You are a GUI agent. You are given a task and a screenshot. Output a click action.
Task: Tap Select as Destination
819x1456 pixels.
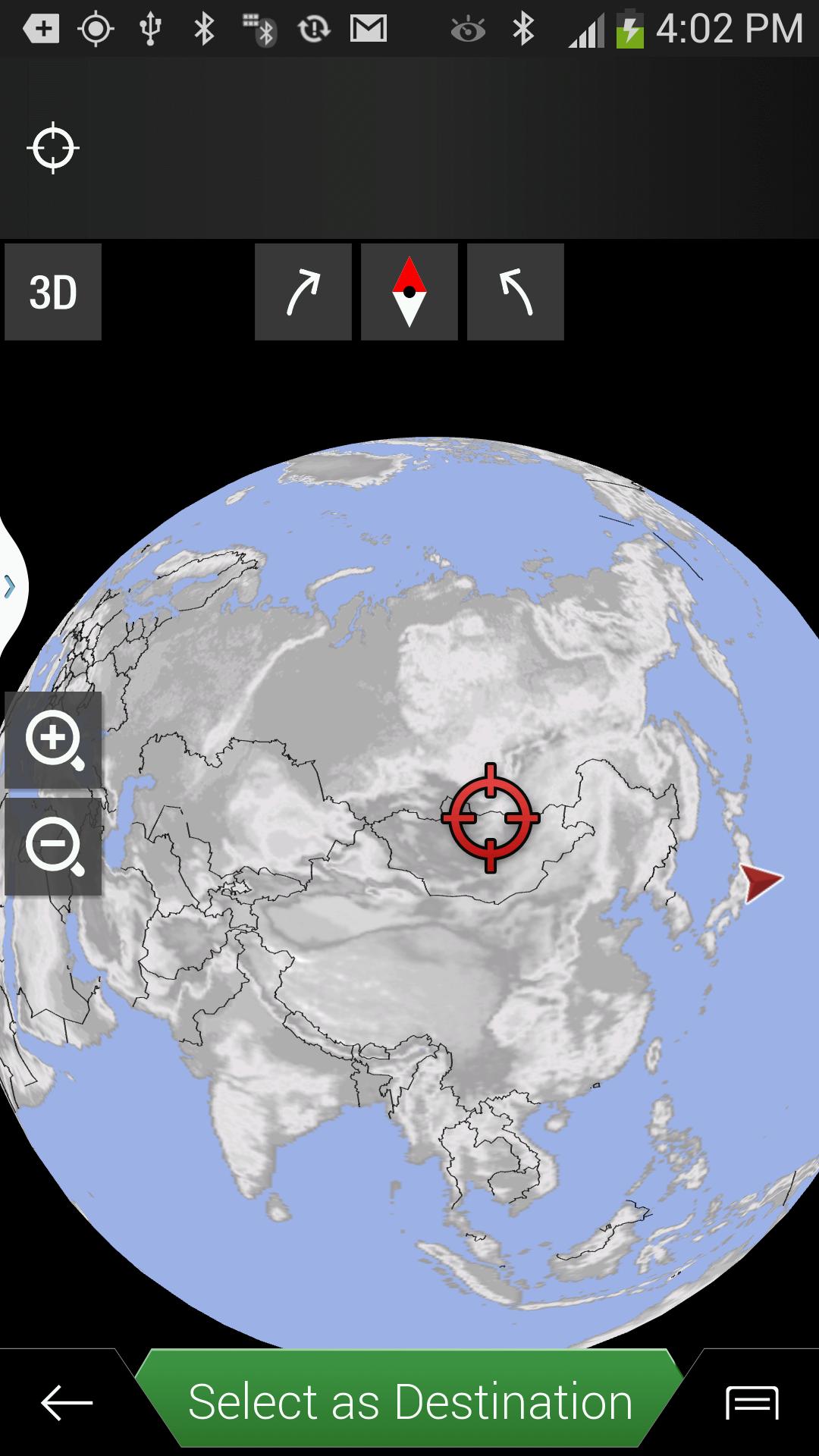pos(409,1401)
